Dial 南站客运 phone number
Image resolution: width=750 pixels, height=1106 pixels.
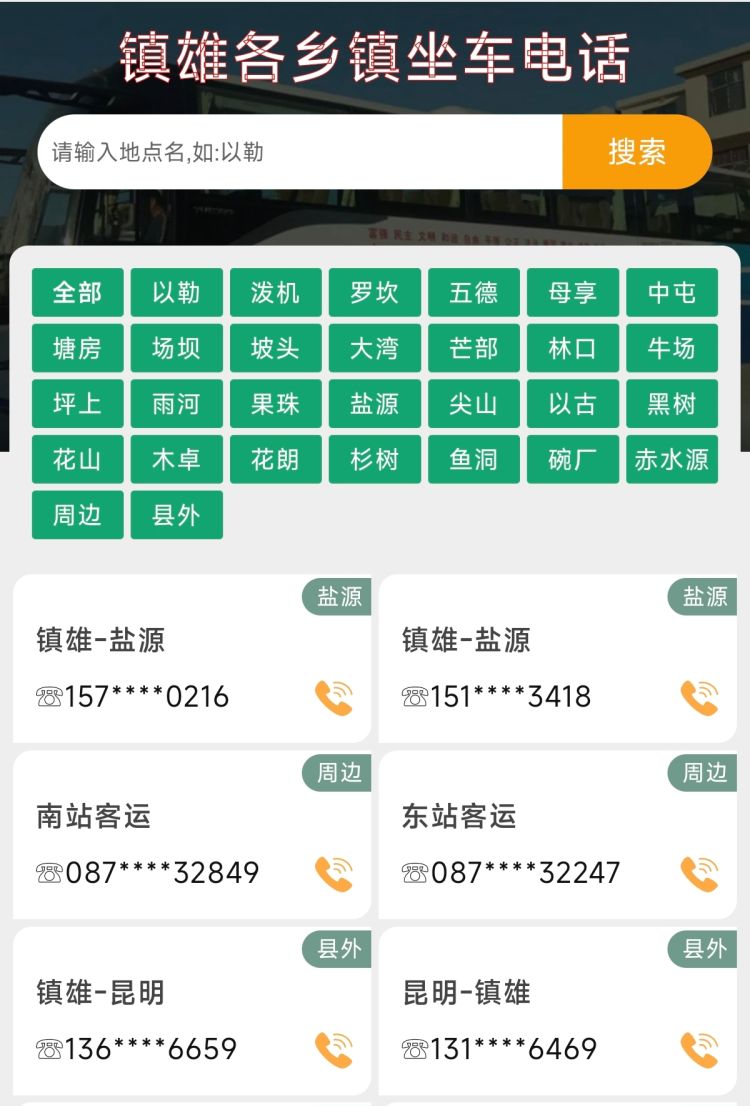(334, 873)
